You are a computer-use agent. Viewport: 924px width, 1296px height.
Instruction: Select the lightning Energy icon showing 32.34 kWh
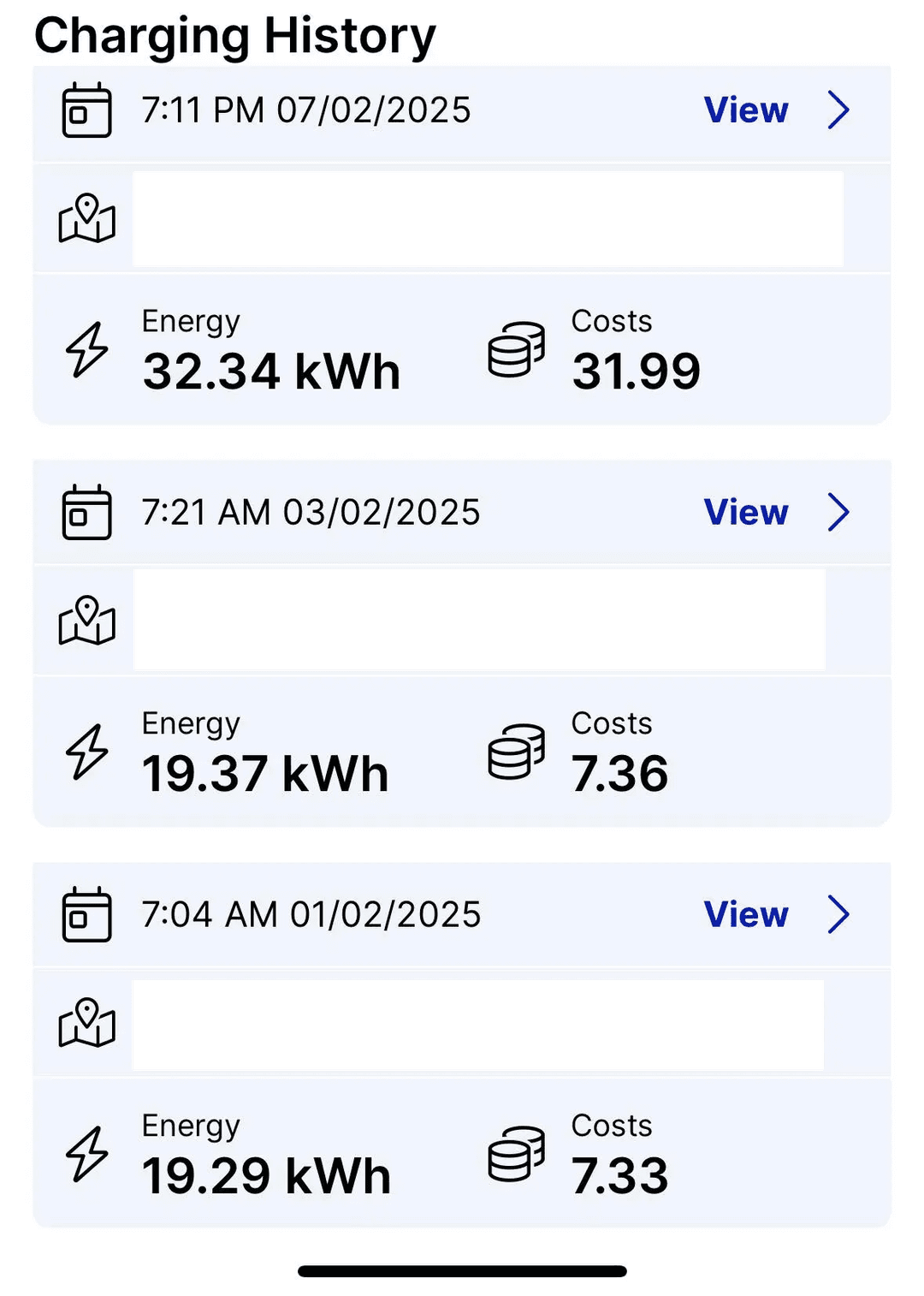point(85,351)
